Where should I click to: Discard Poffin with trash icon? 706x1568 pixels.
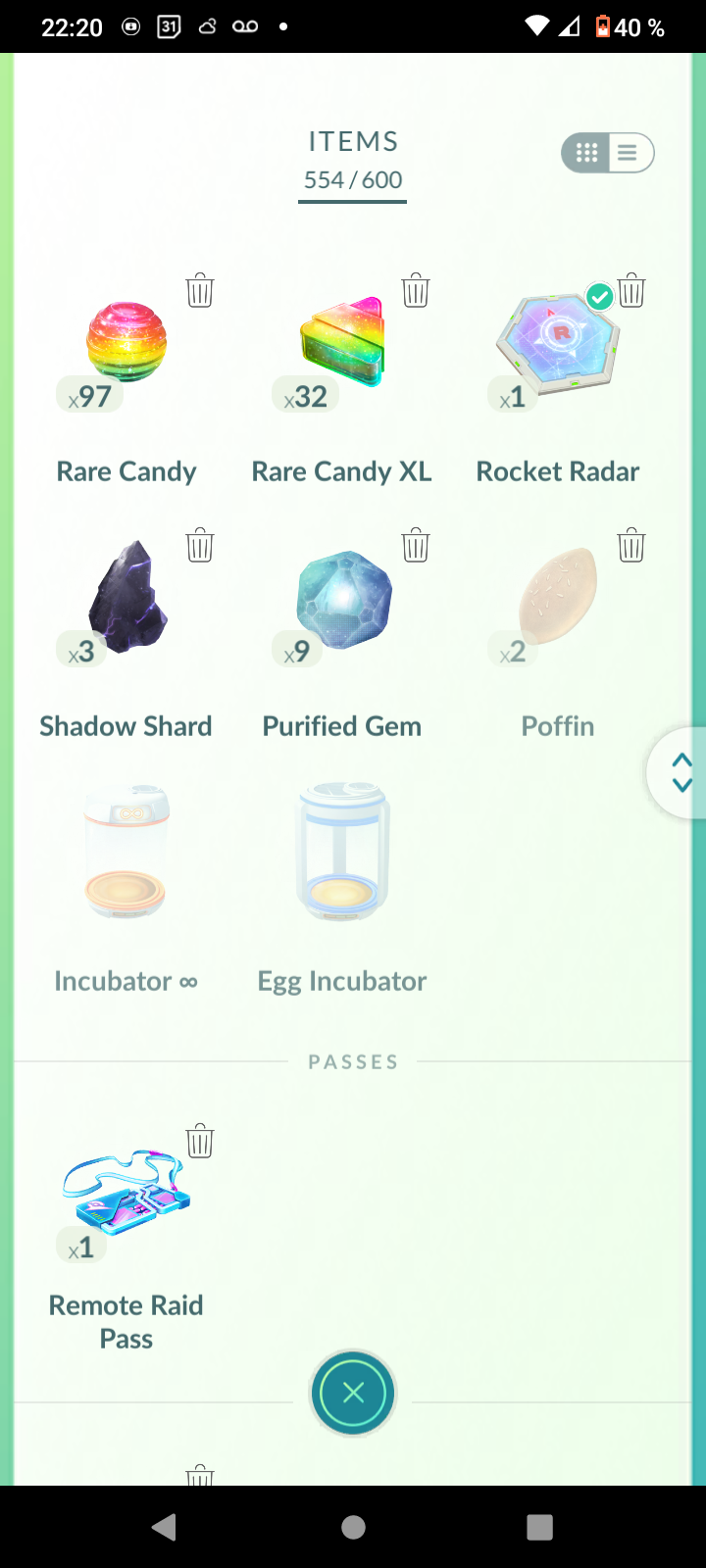tap(631, 546)
